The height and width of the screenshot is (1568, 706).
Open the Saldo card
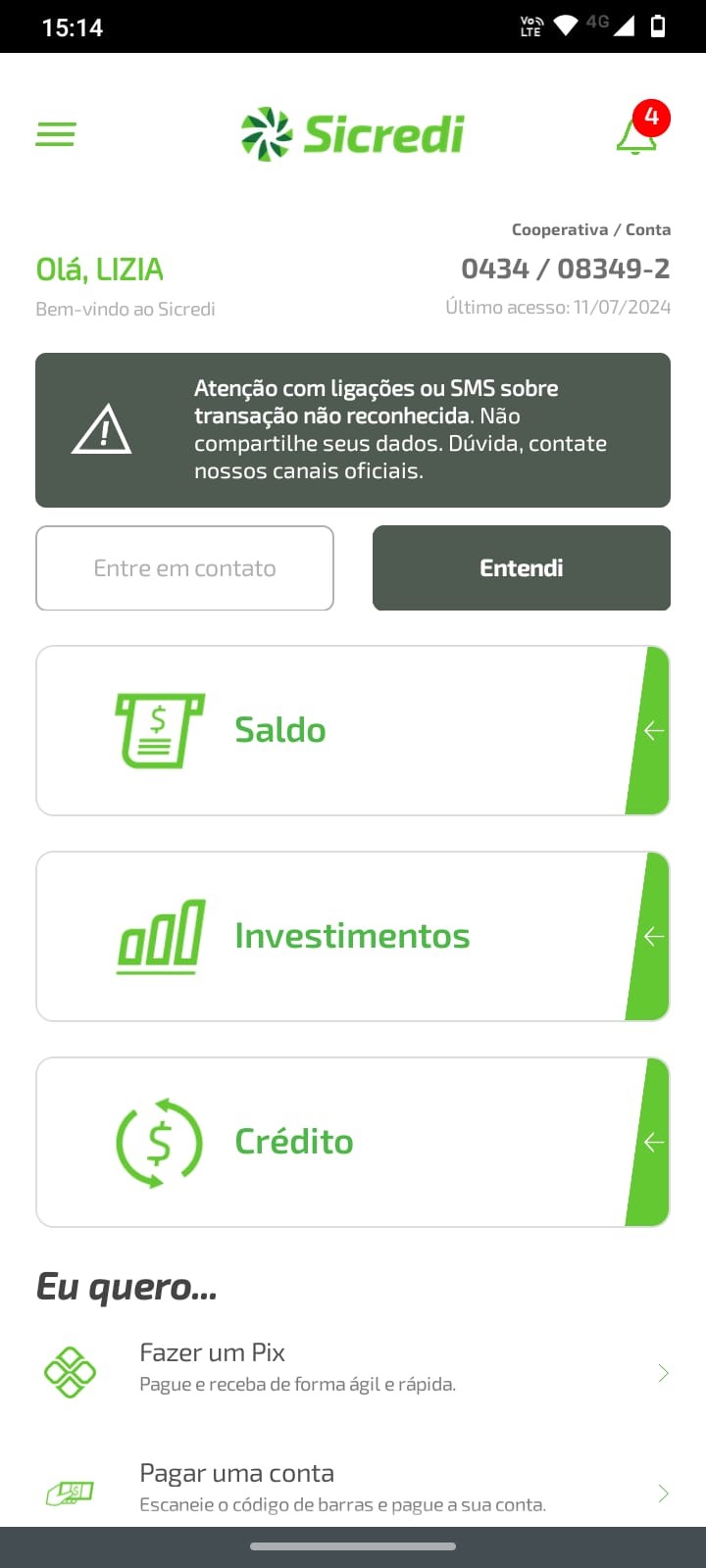coord(352,730)
